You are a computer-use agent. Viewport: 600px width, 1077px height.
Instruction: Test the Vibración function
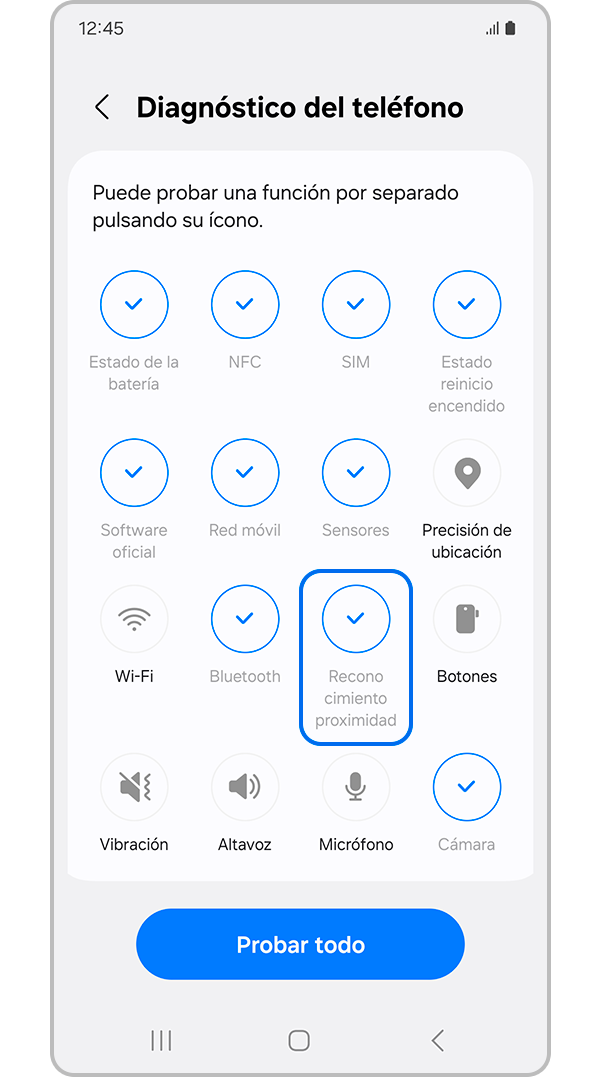134,787
